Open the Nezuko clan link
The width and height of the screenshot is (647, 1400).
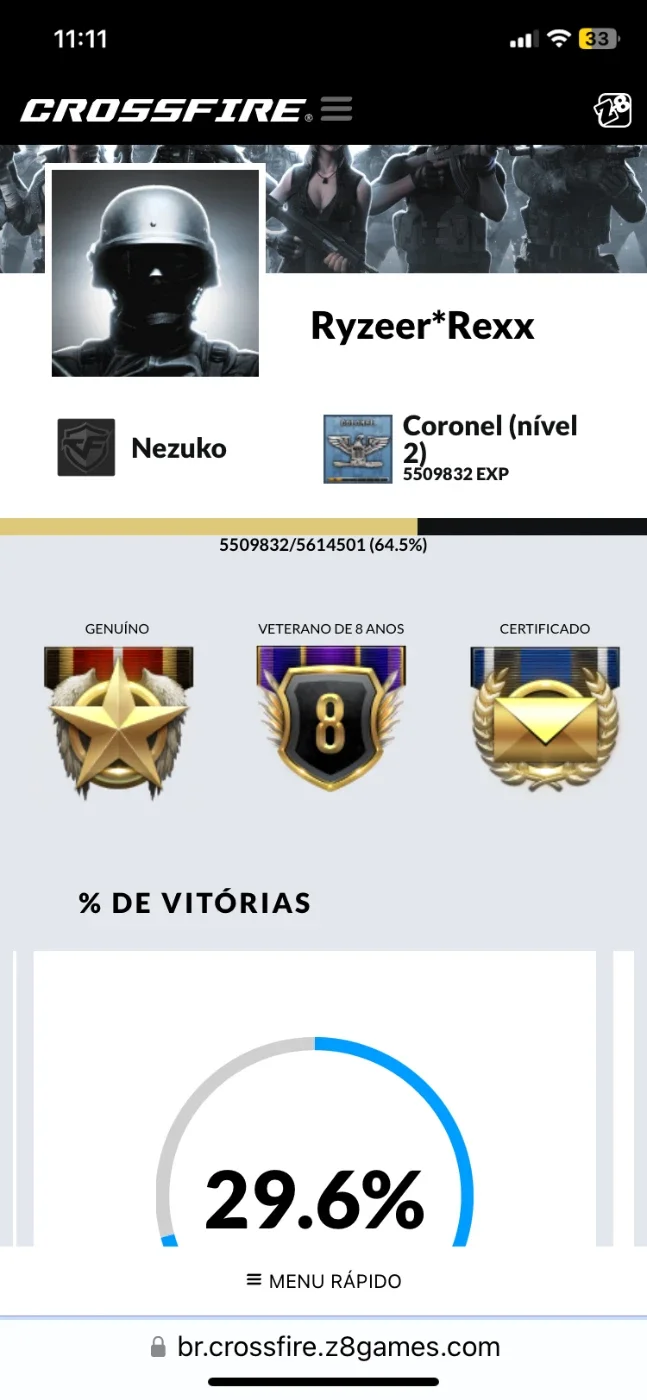point(179,448)
